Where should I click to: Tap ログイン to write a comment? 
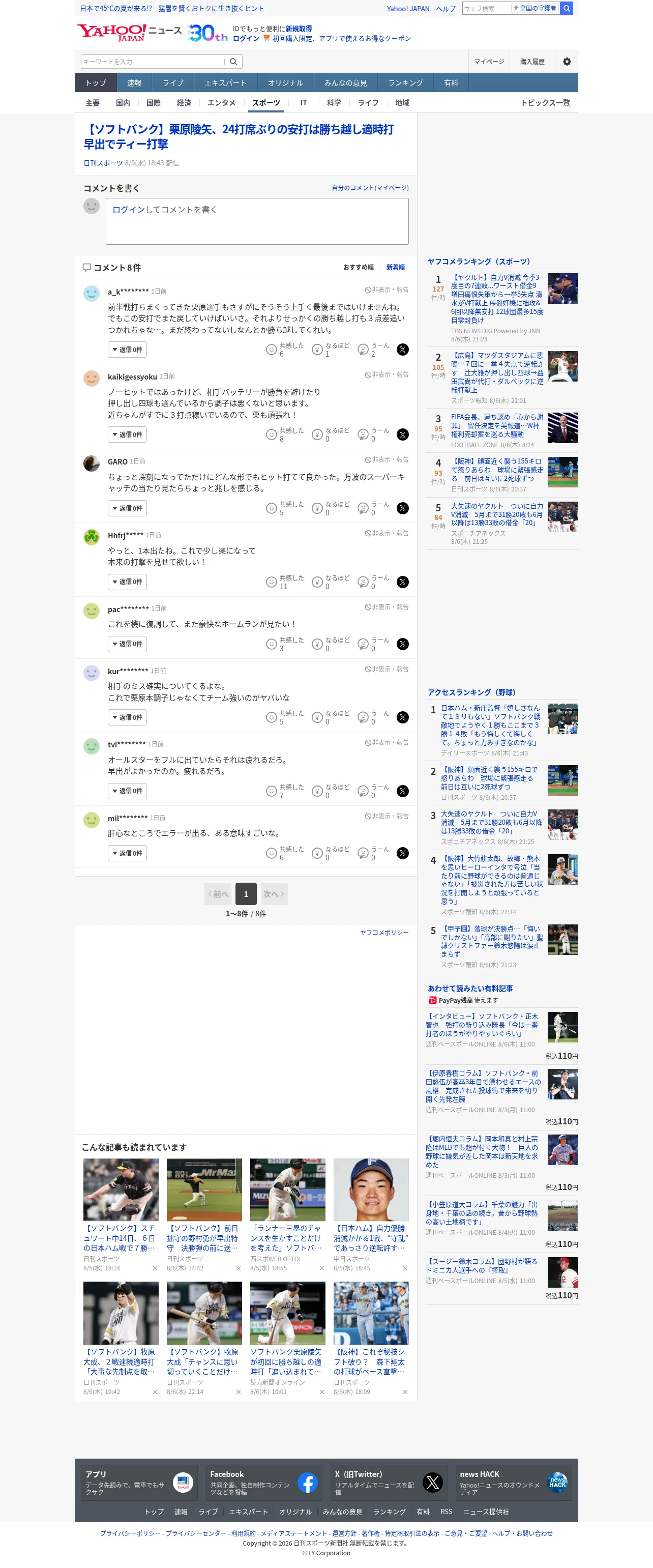click(x=128, y=210)
